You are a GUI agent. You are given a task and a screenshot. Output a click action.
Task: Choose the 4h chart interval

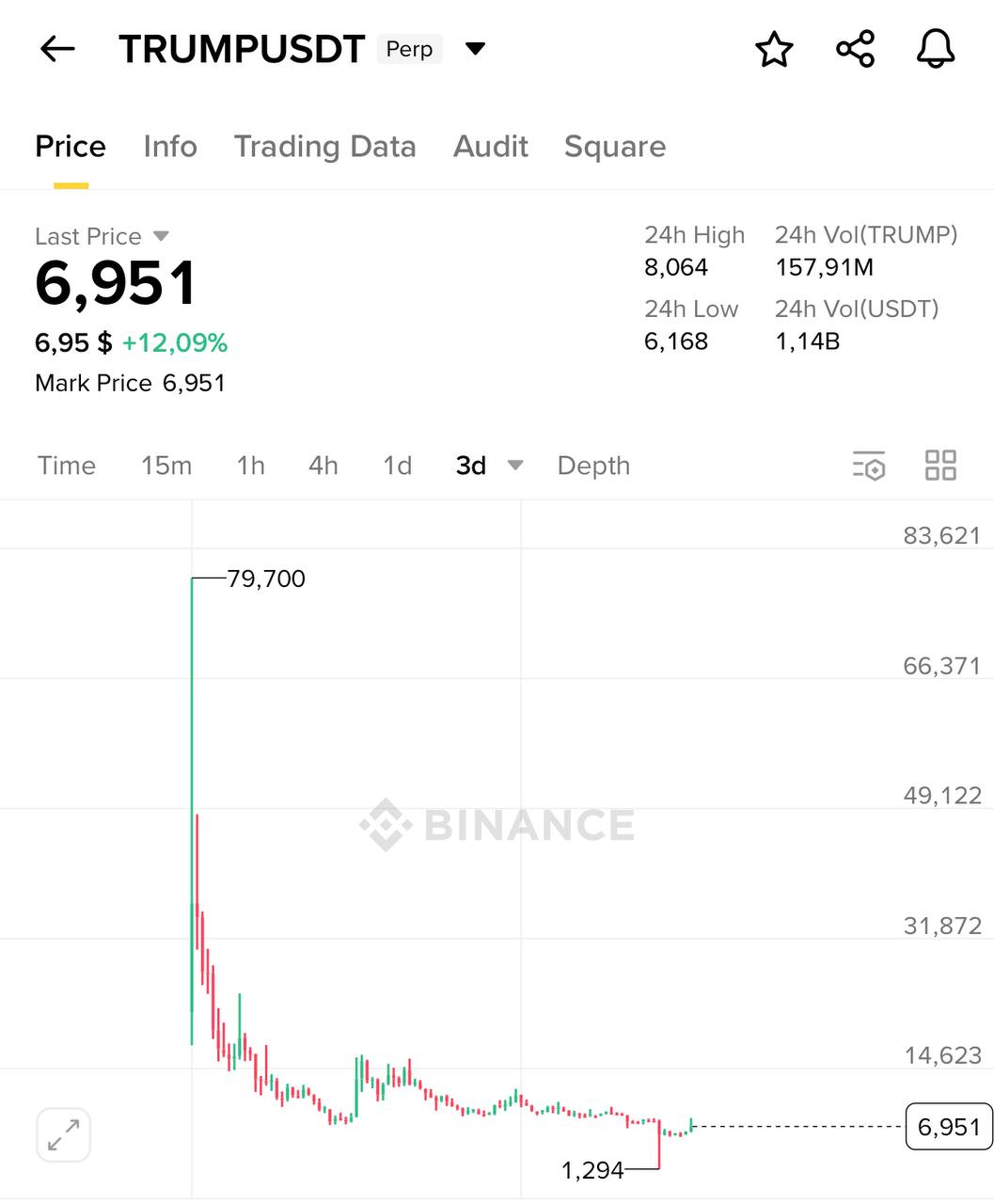(x=323, y=466)
